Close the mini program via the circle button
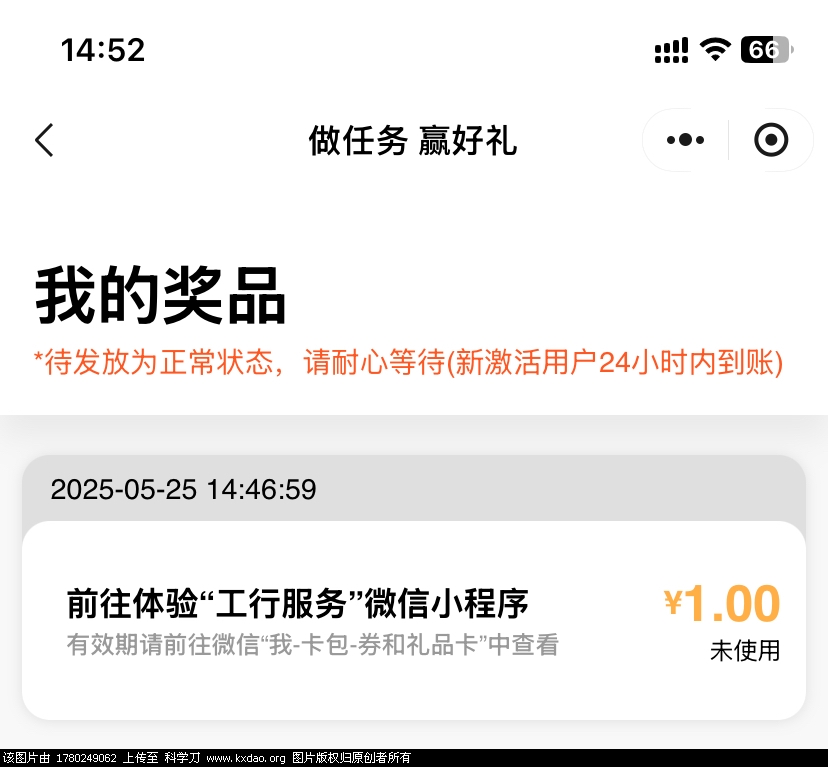Screen dimensions: 828x767 pyautogui.click(x=770, y=140)
